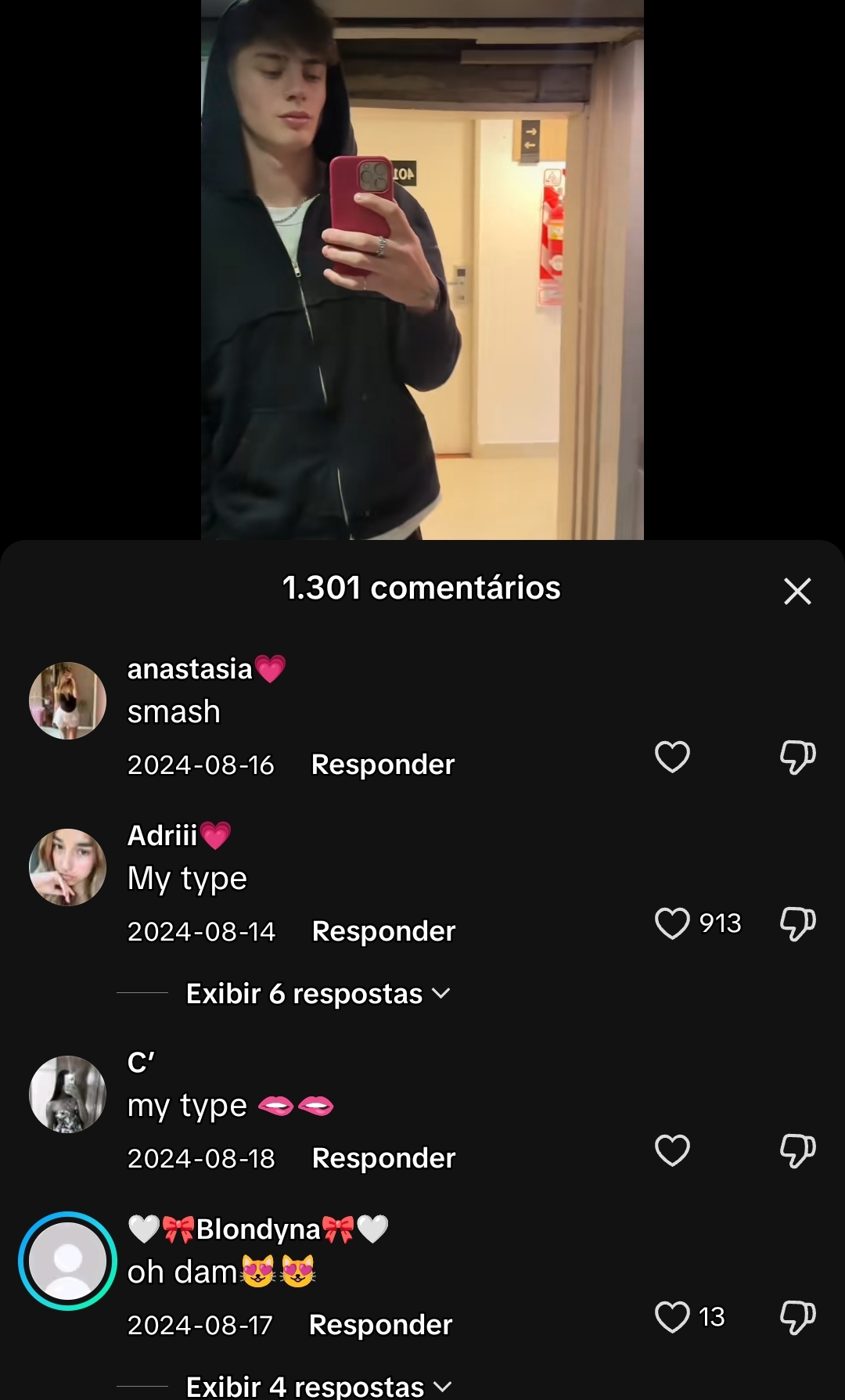The width and height of the screenshot is (845, 1400).
Task: Reply to Adriii's comment
Action: tap(383, 931)
